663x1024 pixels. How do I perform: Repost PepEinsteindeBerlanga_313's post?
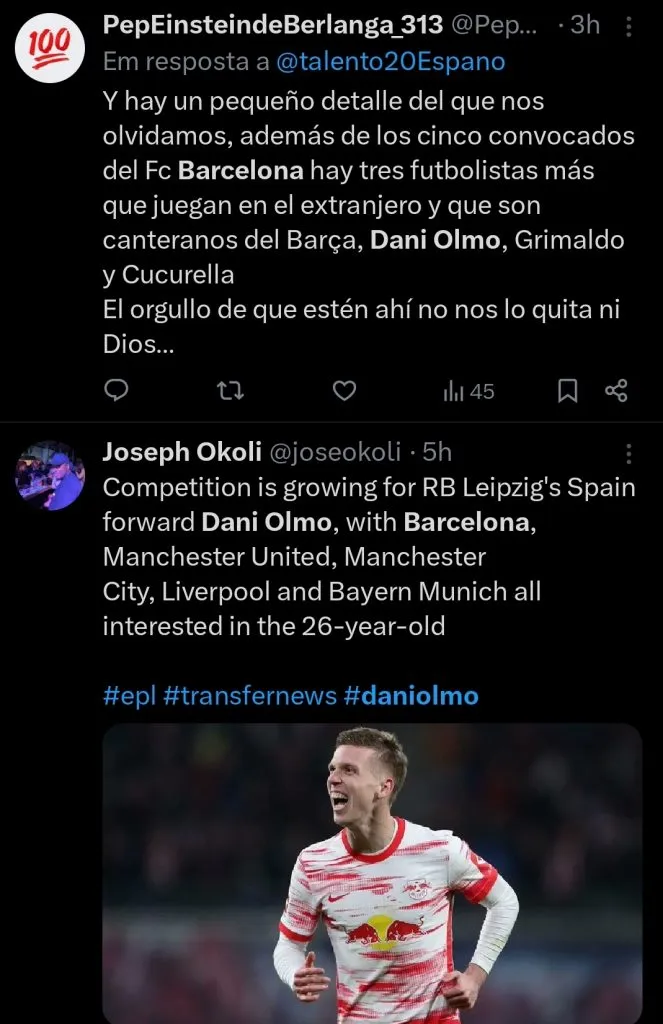[230, 391]
